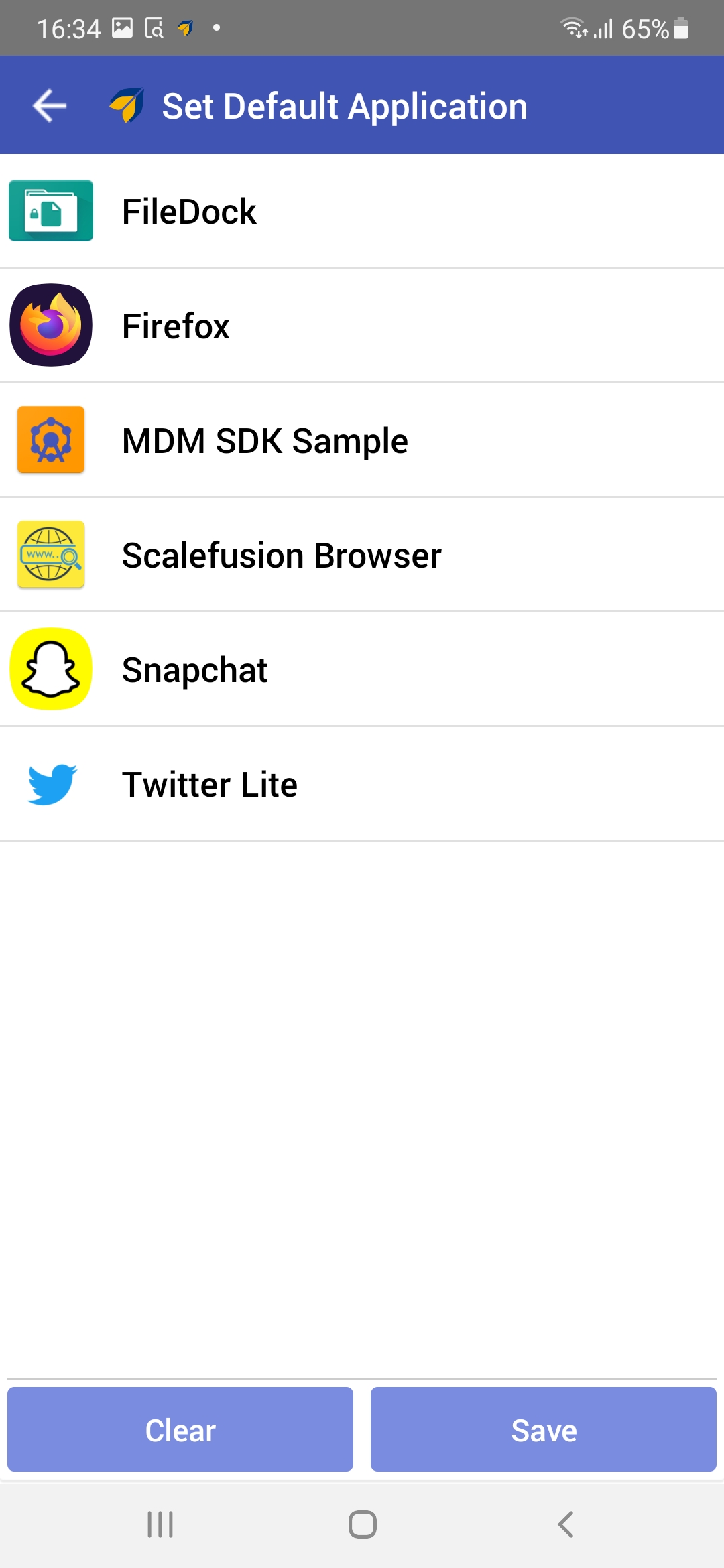
Task: Select Scalefusion Browser
Action: pyautogui.click(x=362, y=555)
